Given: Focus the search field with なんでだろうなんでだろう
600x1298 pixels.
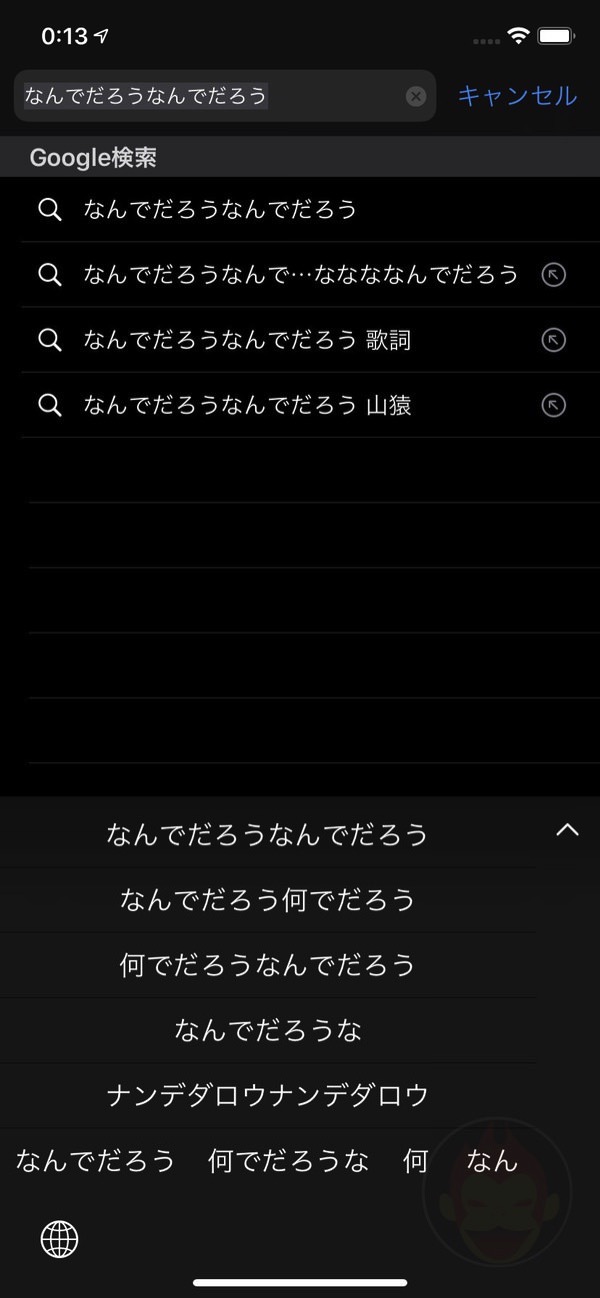Looking at the screenshot, I should coord(210,96).
